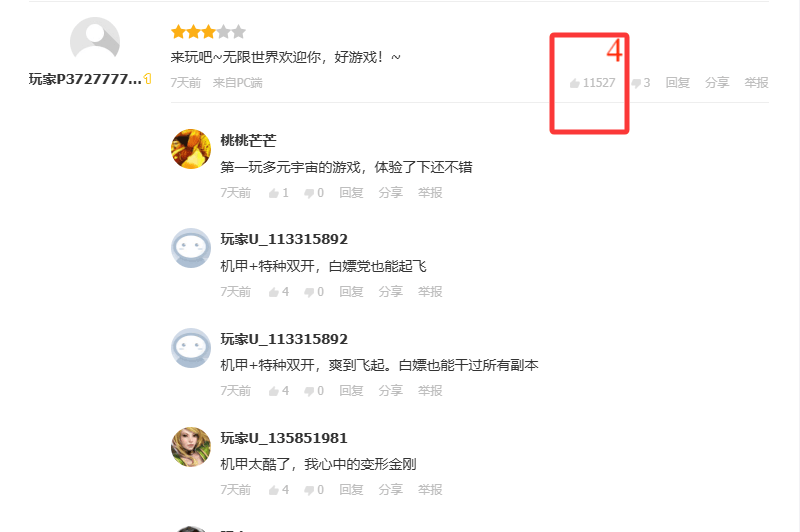
Task: Open 玩家U_135851981's avatar
Action: tap(191, 447)
